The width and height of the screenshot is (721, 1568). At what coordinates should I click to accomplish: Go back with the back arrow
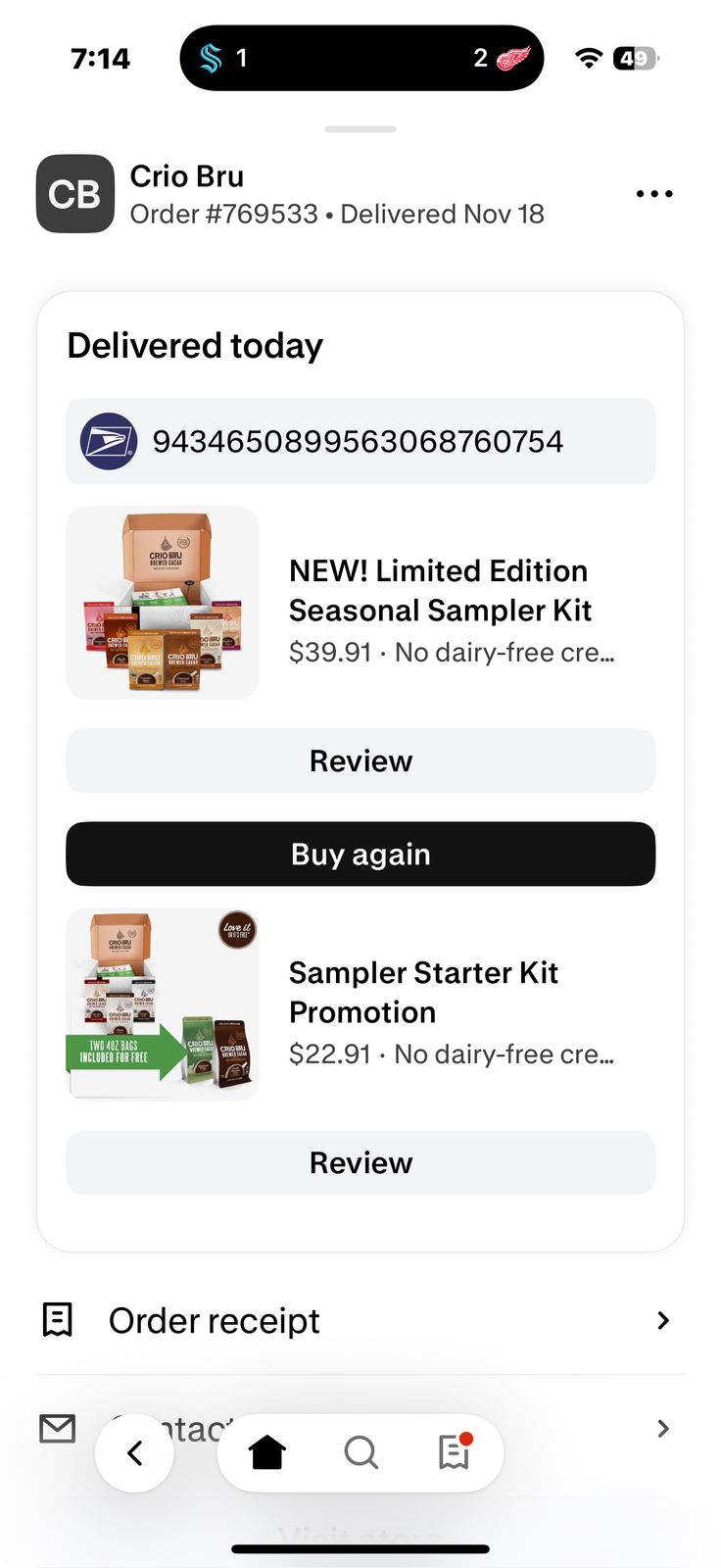point(135,1452)
